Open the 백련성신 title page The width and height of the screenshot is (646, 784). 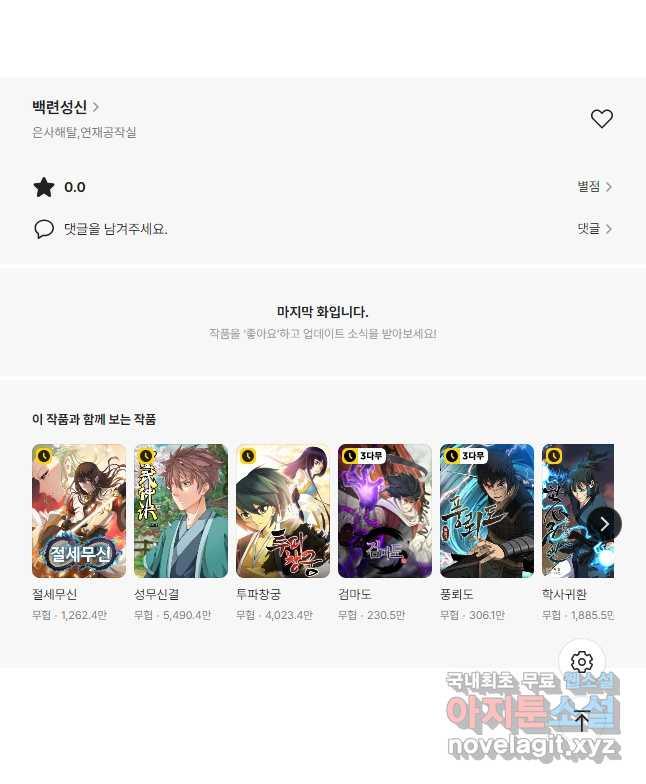65,107
